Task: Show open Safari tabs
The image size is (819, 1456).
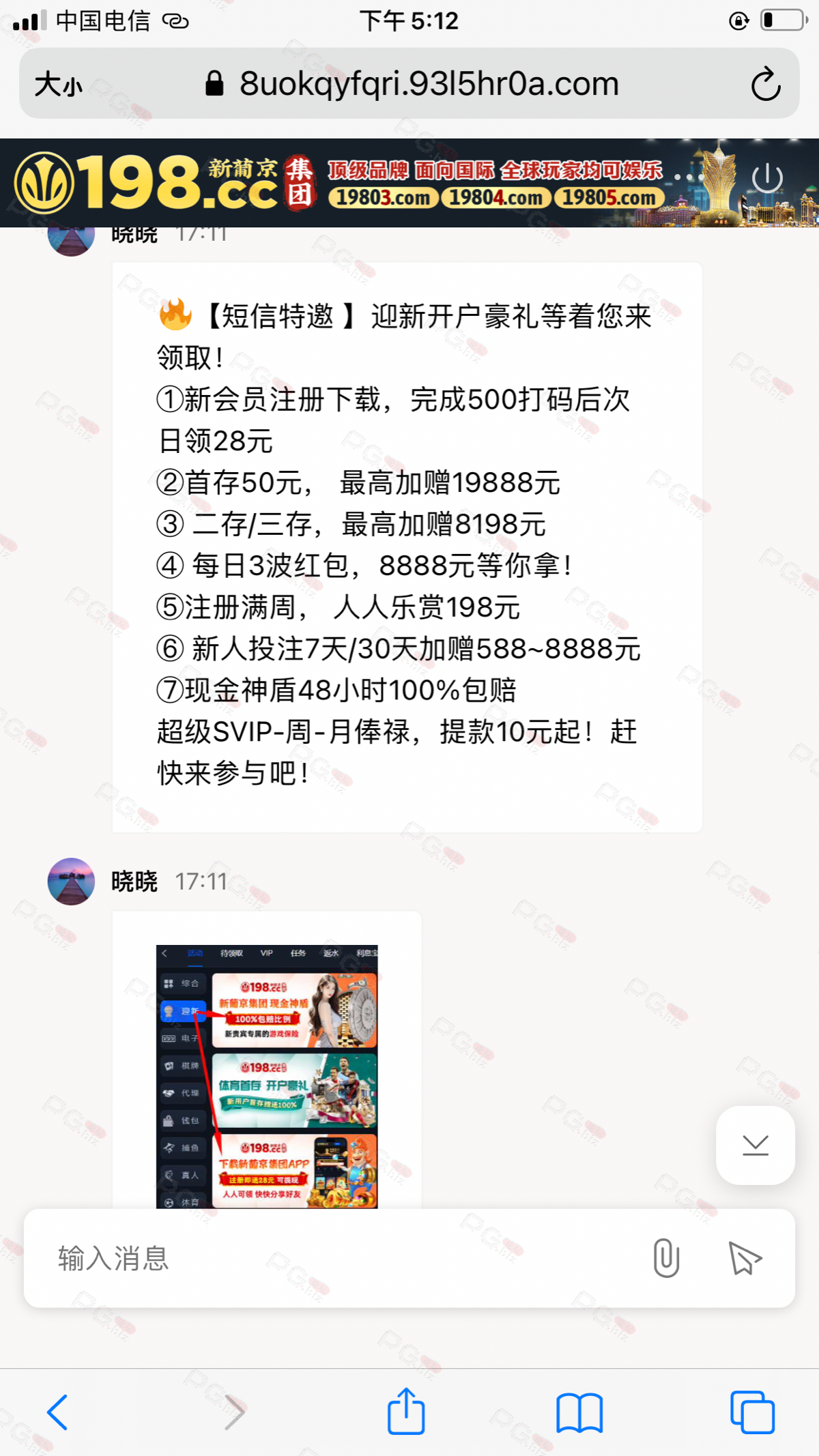Action: [x=752, y=1412]
